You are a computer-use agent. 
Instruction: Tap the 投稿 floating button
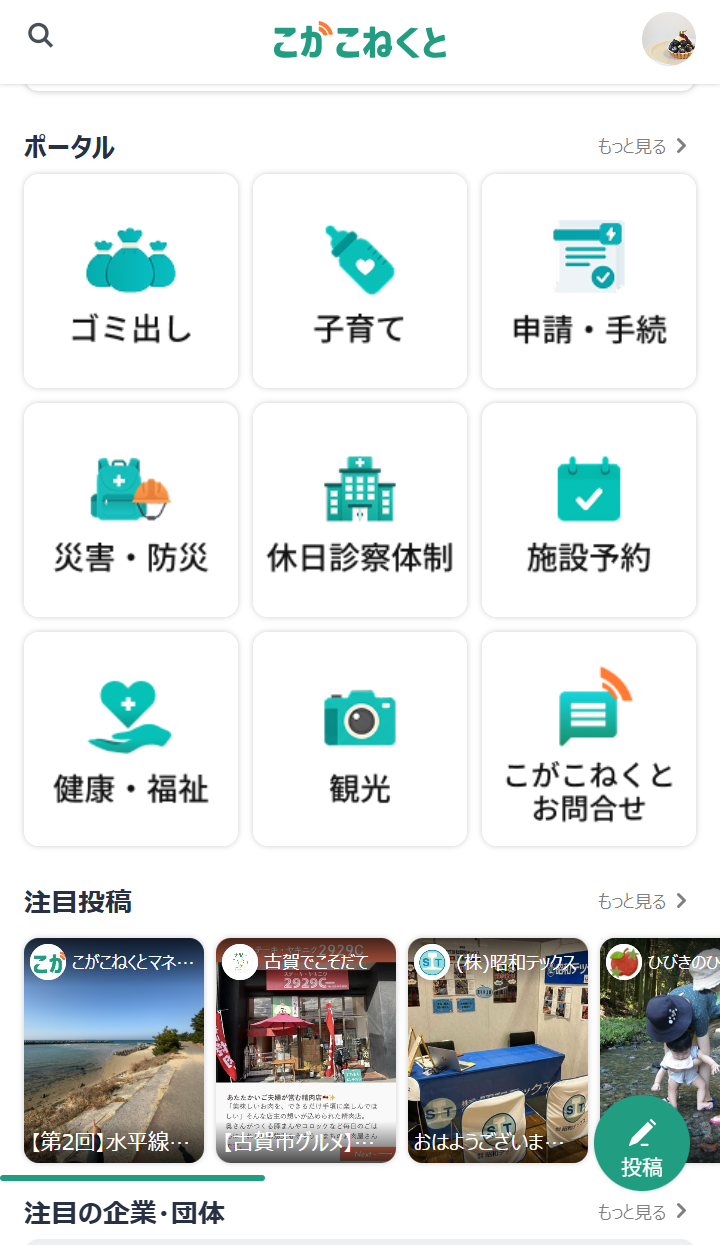pyautogui.click(x=642, y=1142)
